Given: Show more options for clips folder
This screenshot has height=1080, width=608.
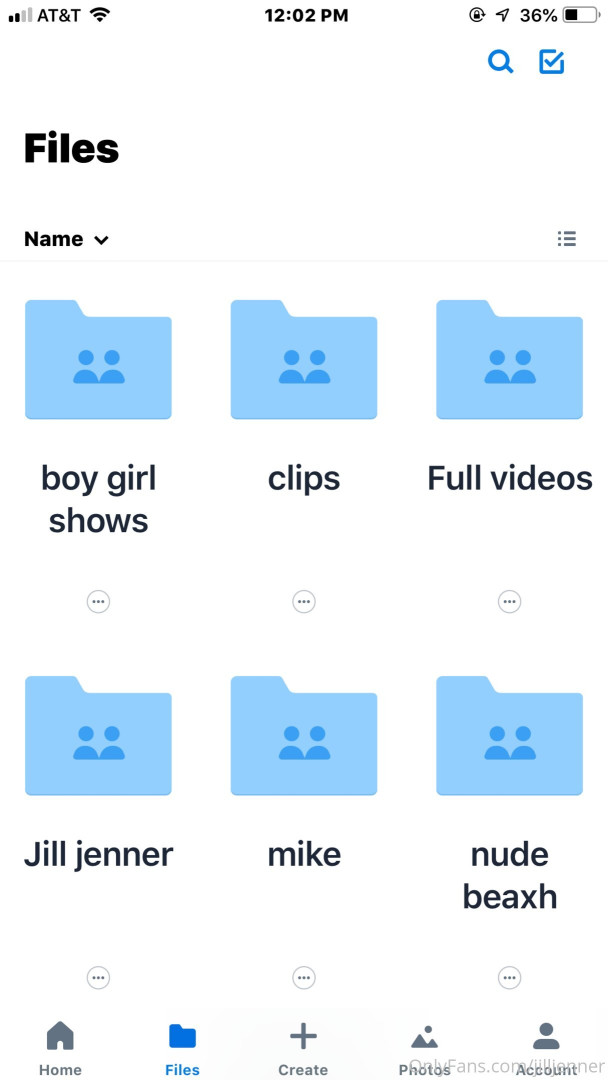Looking at the screenshot, I should [x=304, y=601].
